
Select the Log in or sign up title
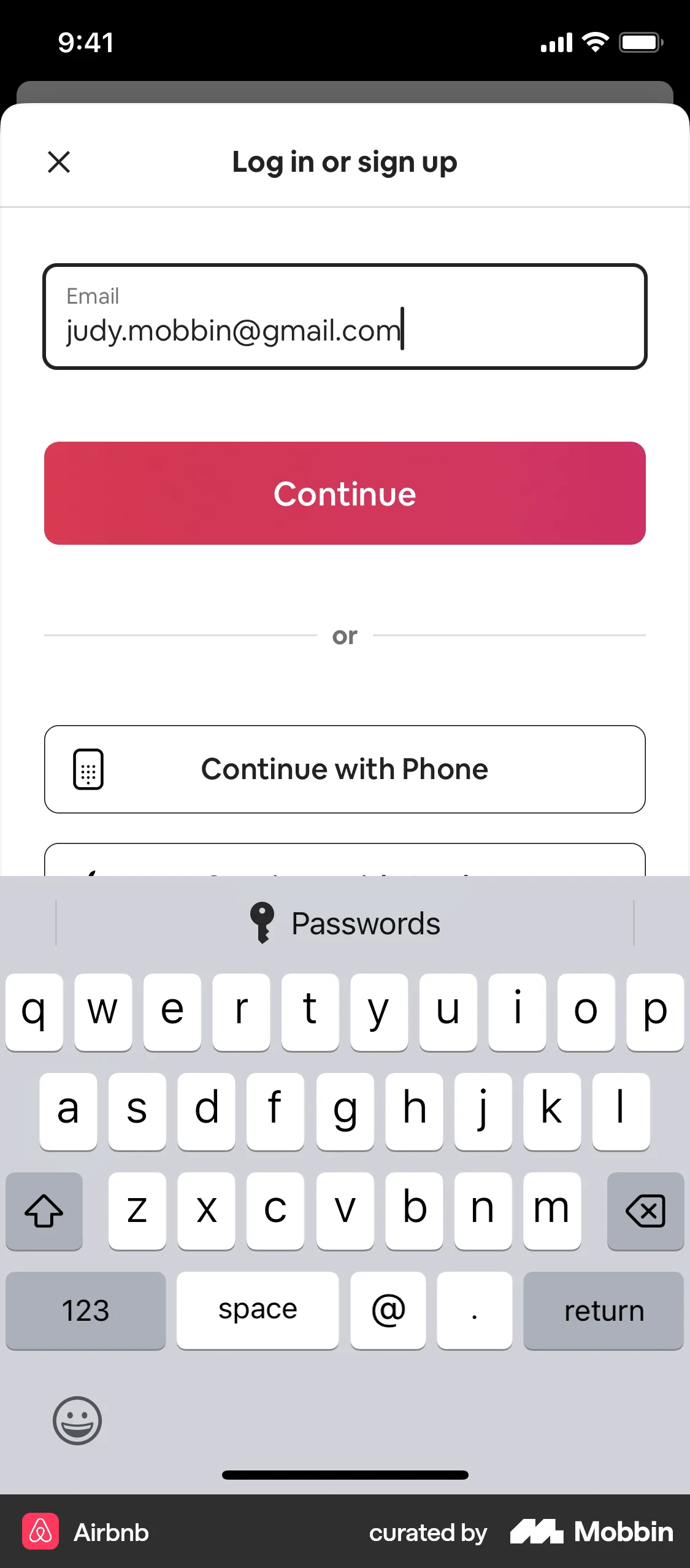coord(344,162)
